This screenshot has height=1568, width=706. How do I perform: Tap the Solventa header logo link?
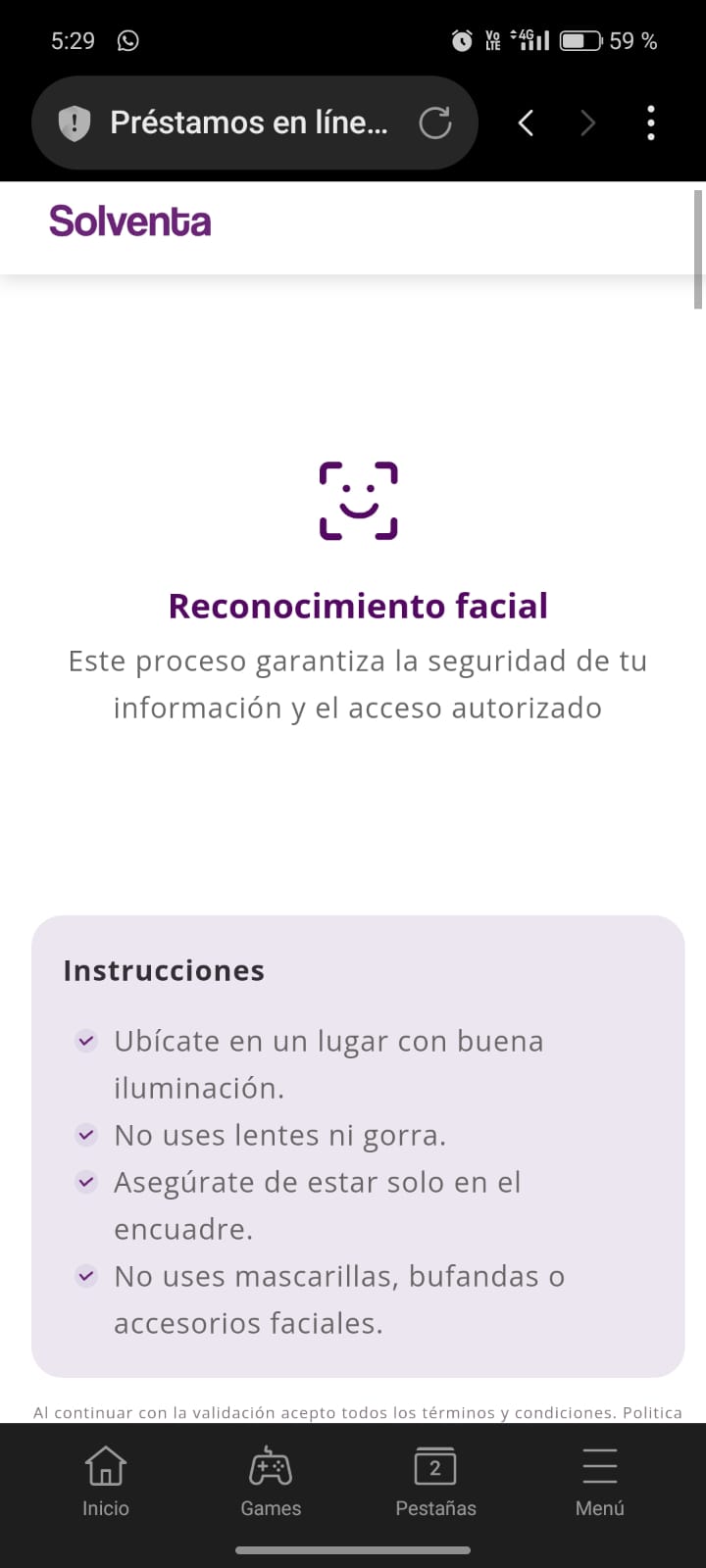point(130,221)
